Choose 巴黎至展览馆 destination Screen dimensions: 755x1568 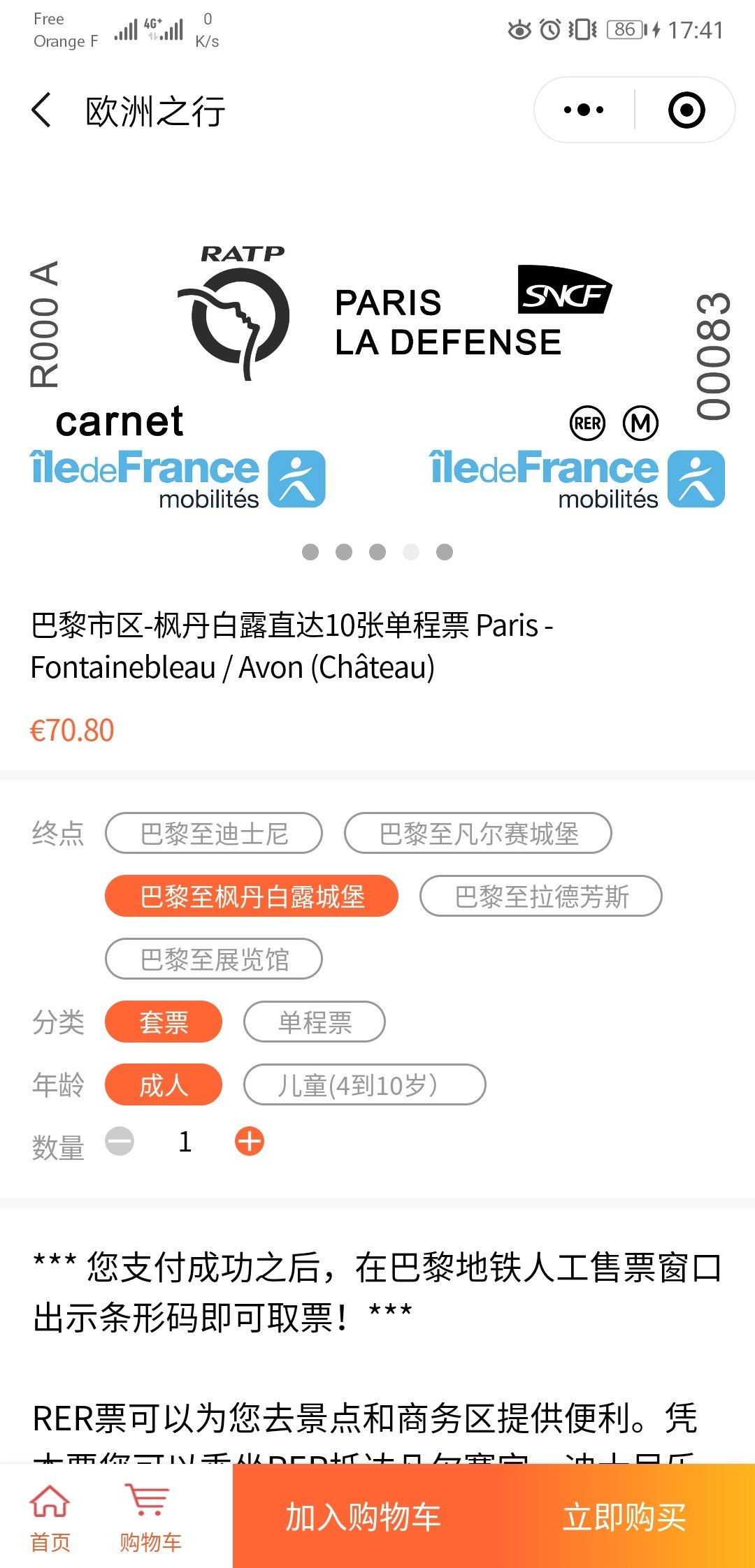[214, 959]
